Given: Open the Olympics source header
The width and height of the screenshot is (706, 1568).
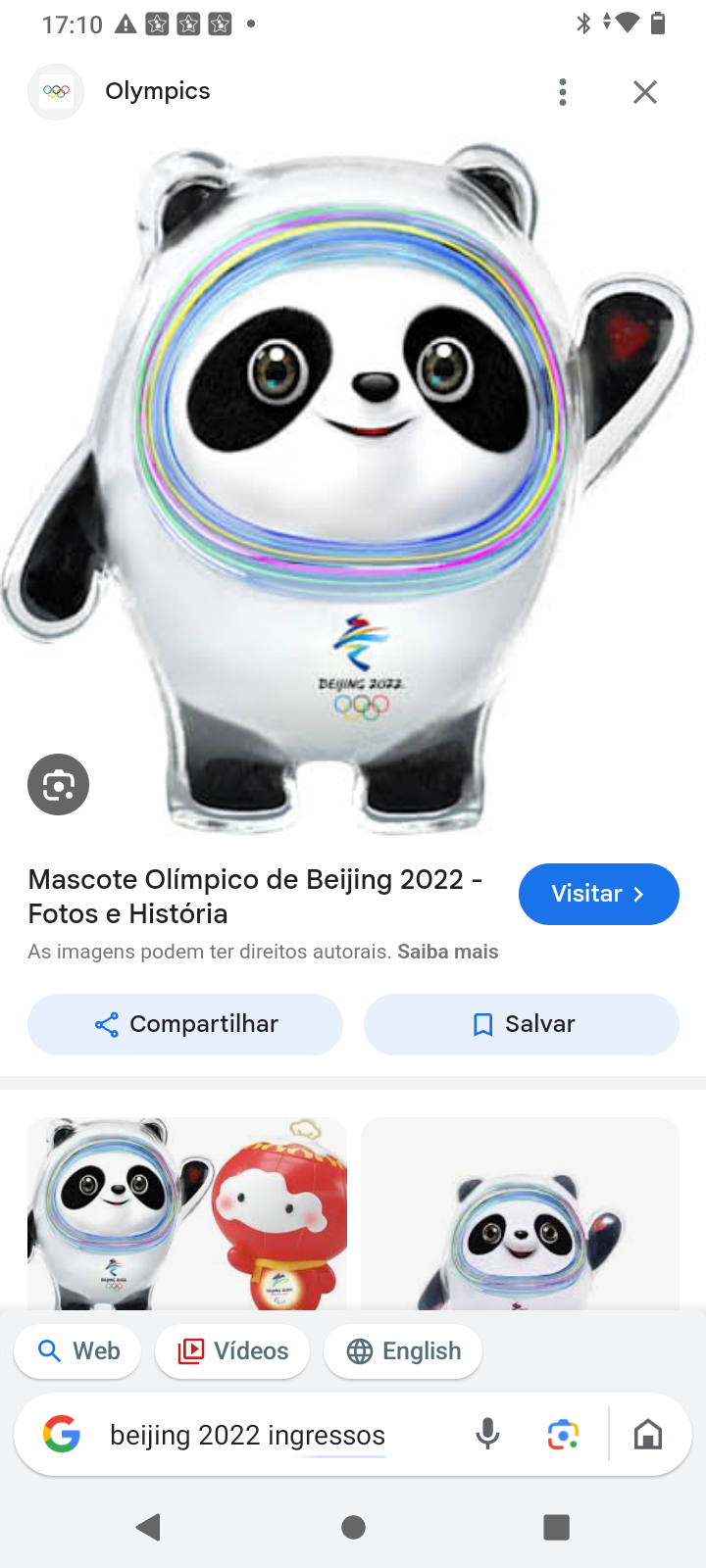Looking at the screenshot, I should [157, 91].
